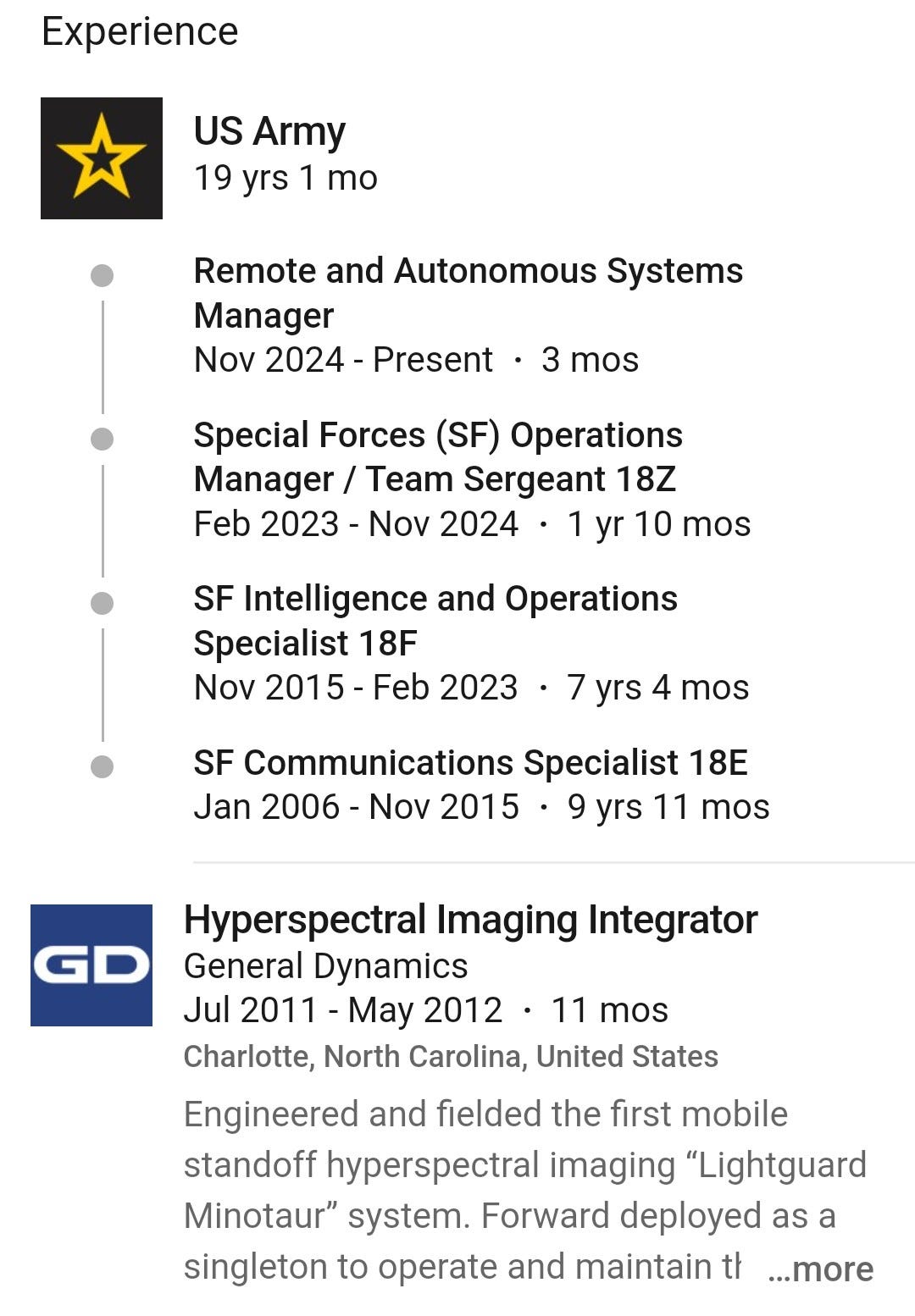Expand the Hyperspectral Imaging description with …more

point(820,1269)
